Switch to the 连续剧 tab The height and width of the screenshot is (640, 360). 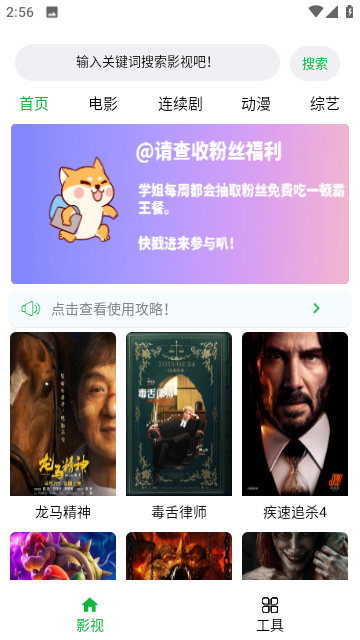180,104
